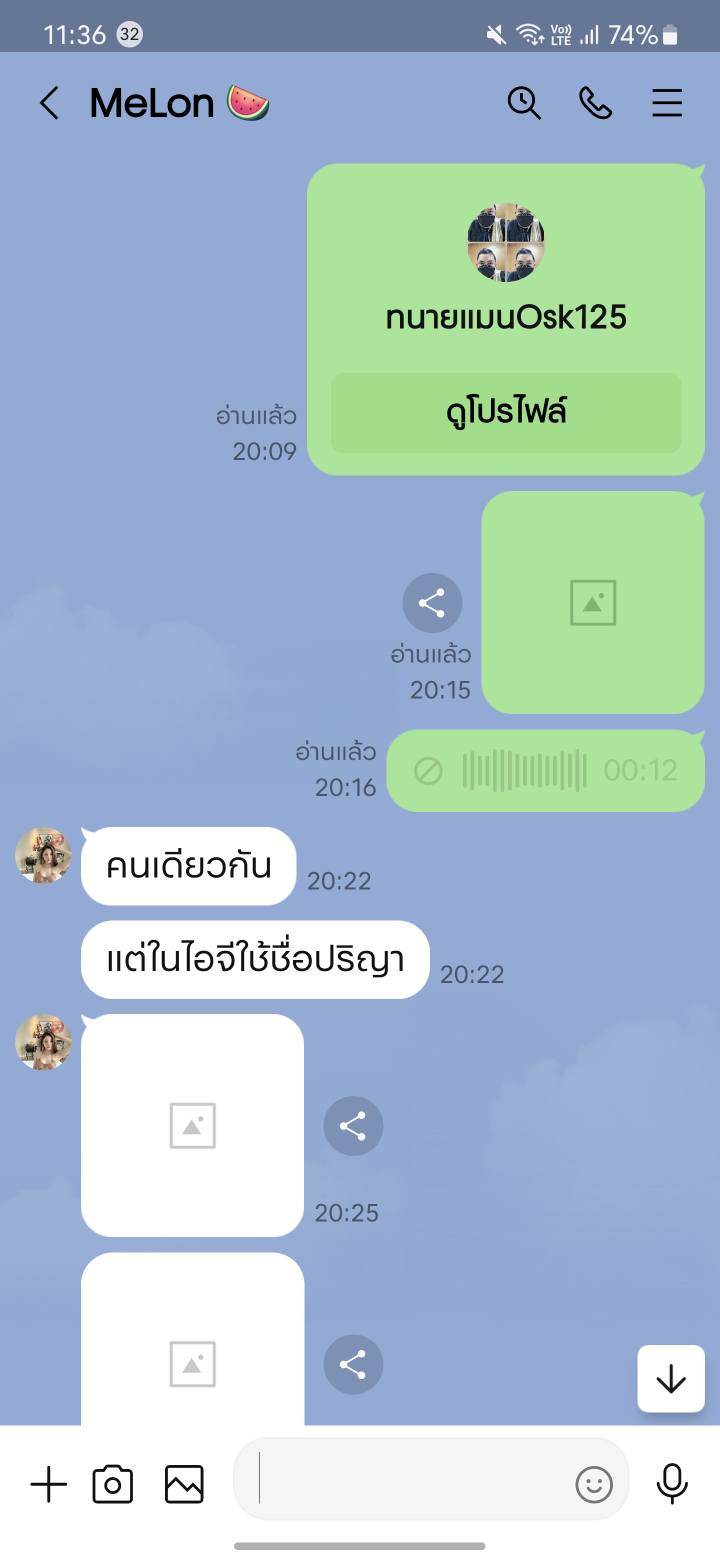Open the chat menu hamburger icon

click(x=667, y=103)
